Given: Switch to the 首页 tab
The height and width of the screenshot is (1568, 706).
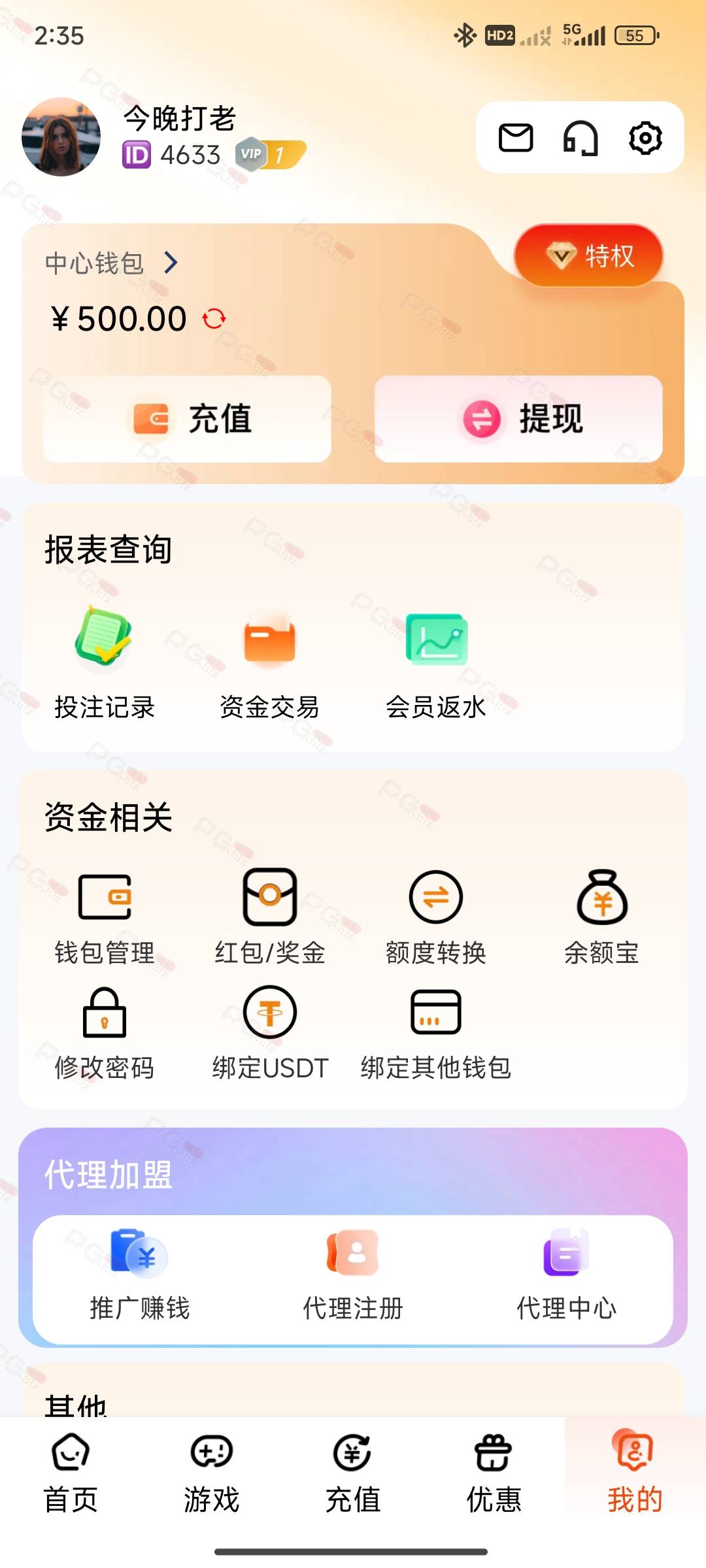Looking at the screenshot, I should (x=71, y=1475).
